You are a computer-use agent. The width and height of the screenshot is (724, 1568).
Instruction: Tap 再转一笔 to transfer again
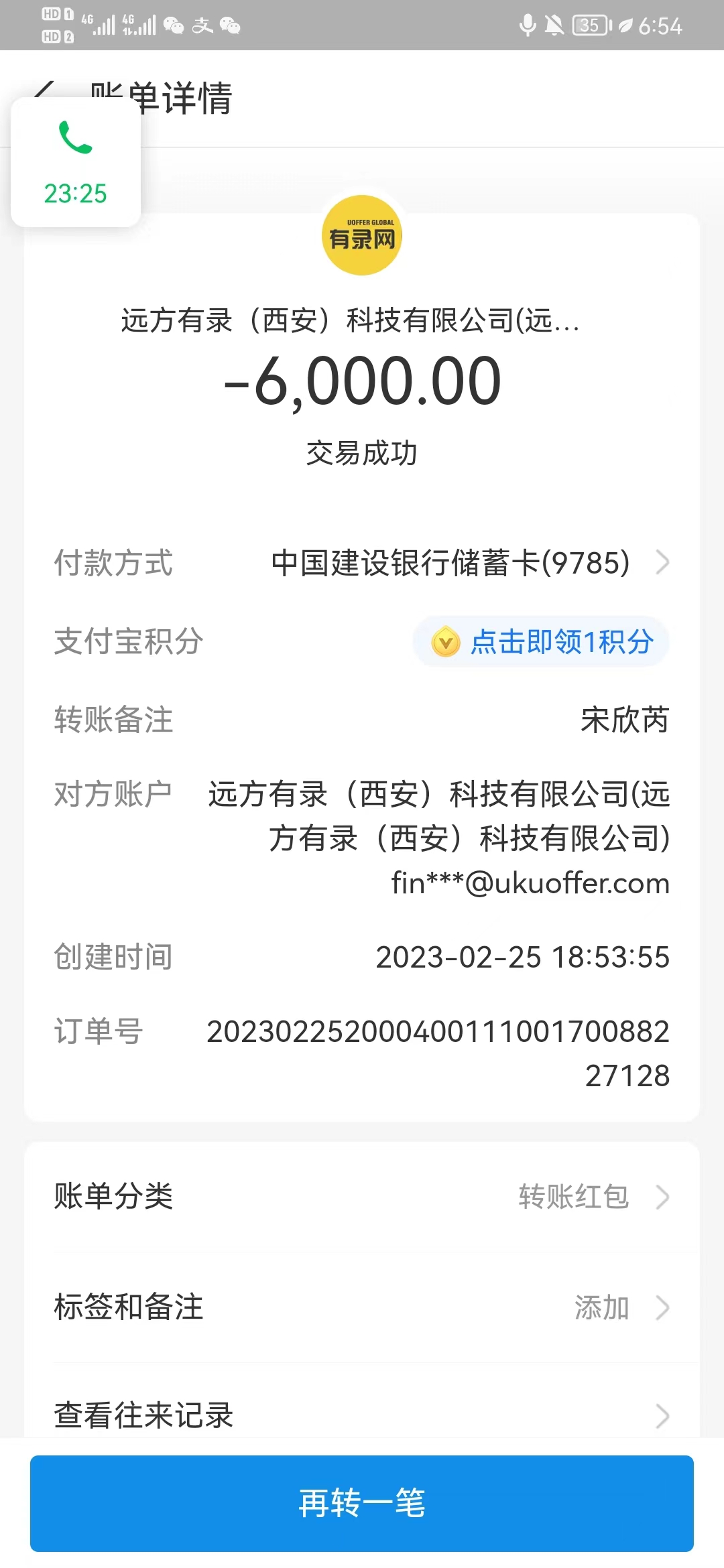[x=362, y=1503]
